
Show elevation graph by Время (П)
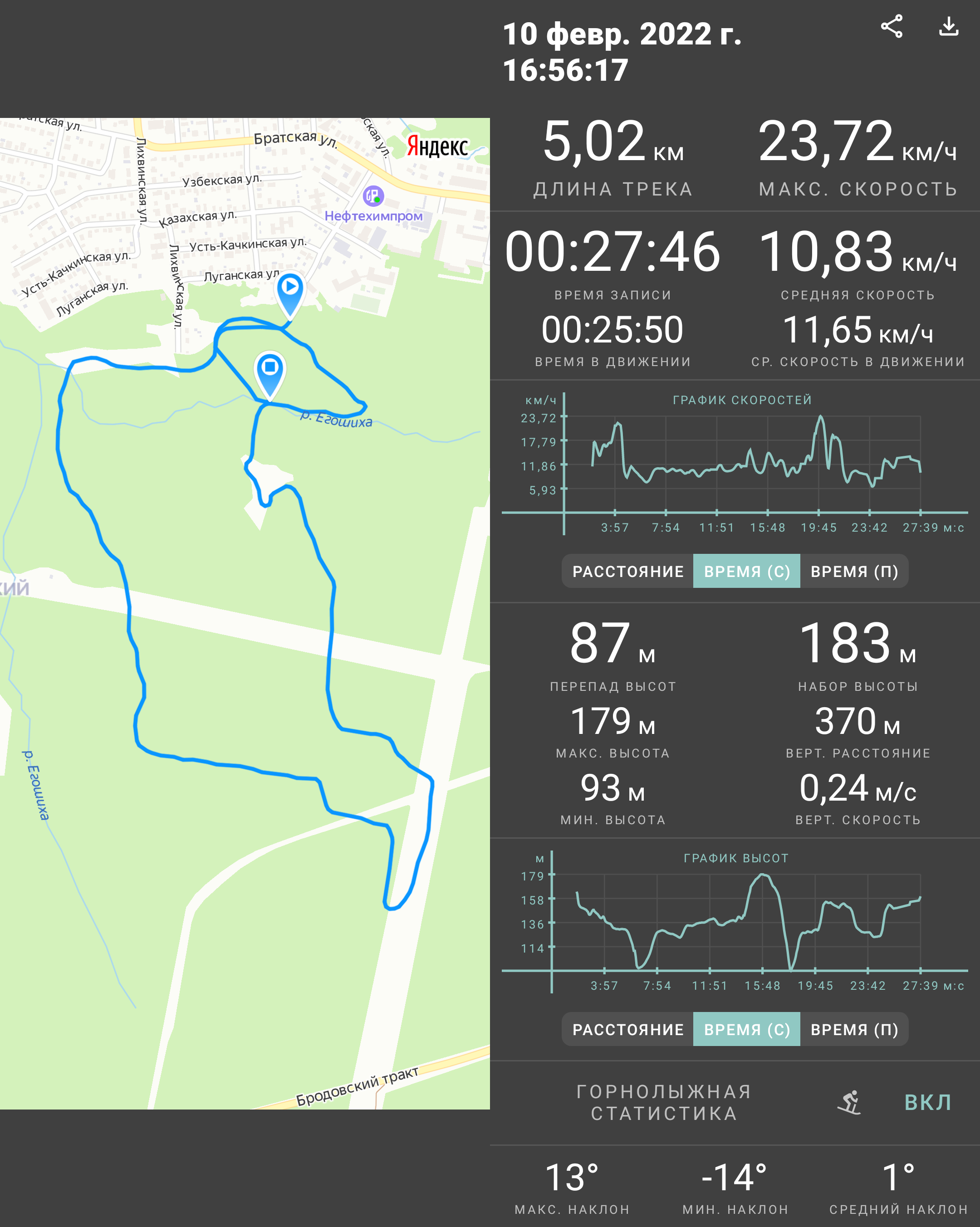854,1029
